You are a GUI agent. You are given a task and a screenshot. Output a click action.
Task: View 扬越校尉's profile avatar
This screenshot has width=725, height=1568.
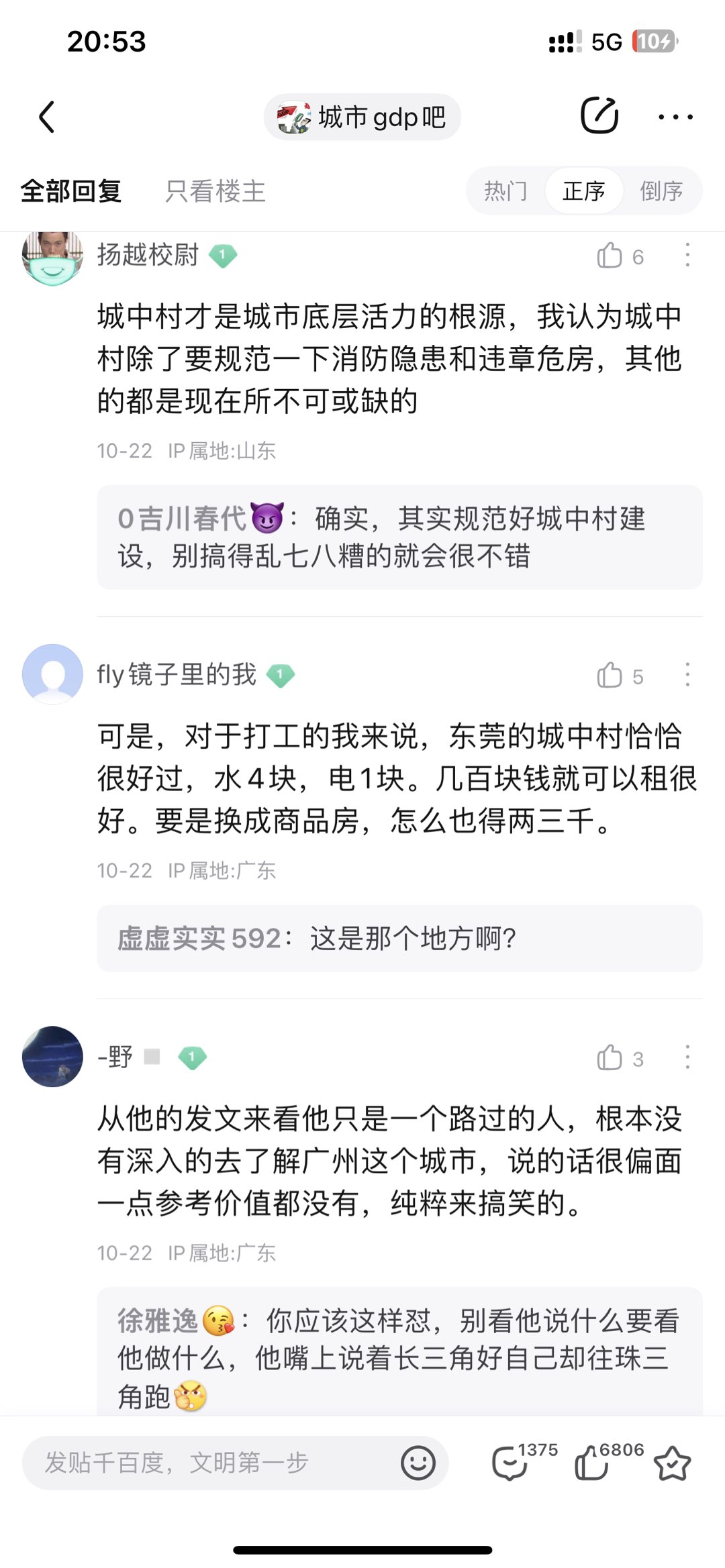pyautogui.click(x=52, y=258)
